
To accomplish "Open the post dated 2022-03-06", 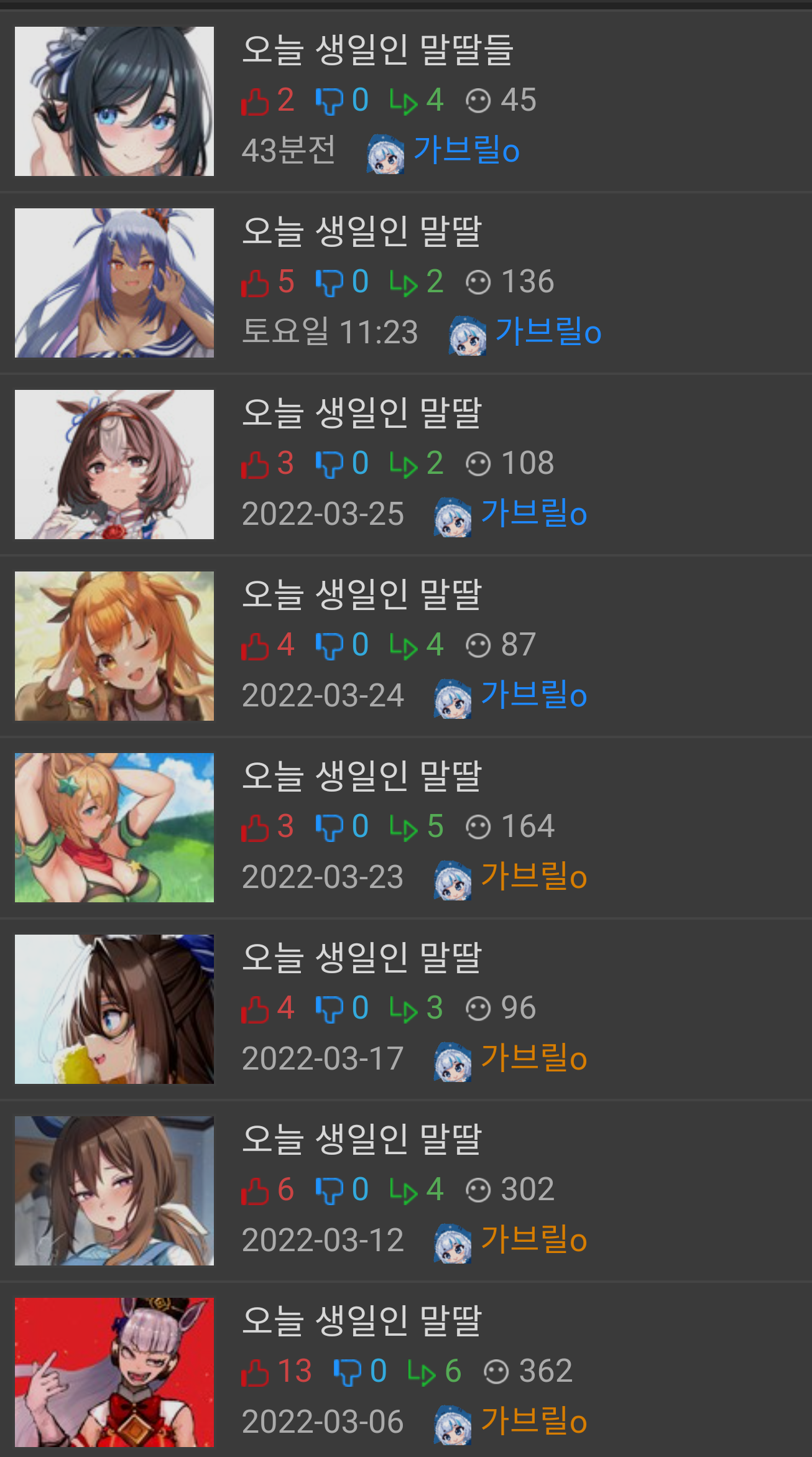I will [361, 1321].
